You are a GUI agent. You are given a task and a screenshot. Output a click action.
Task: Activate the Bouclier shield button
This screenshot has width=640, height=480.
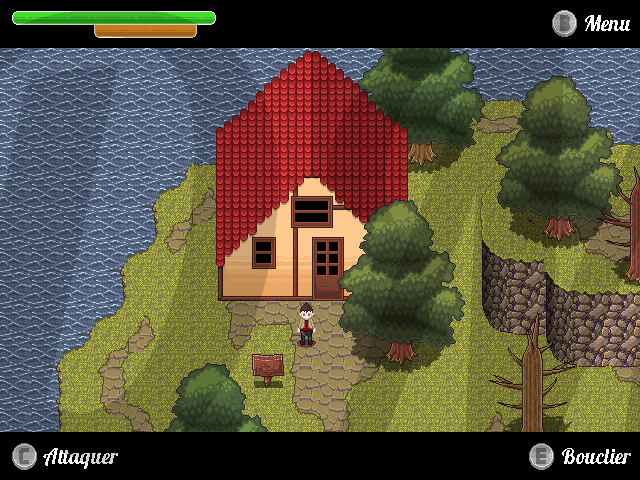[541, 457]
